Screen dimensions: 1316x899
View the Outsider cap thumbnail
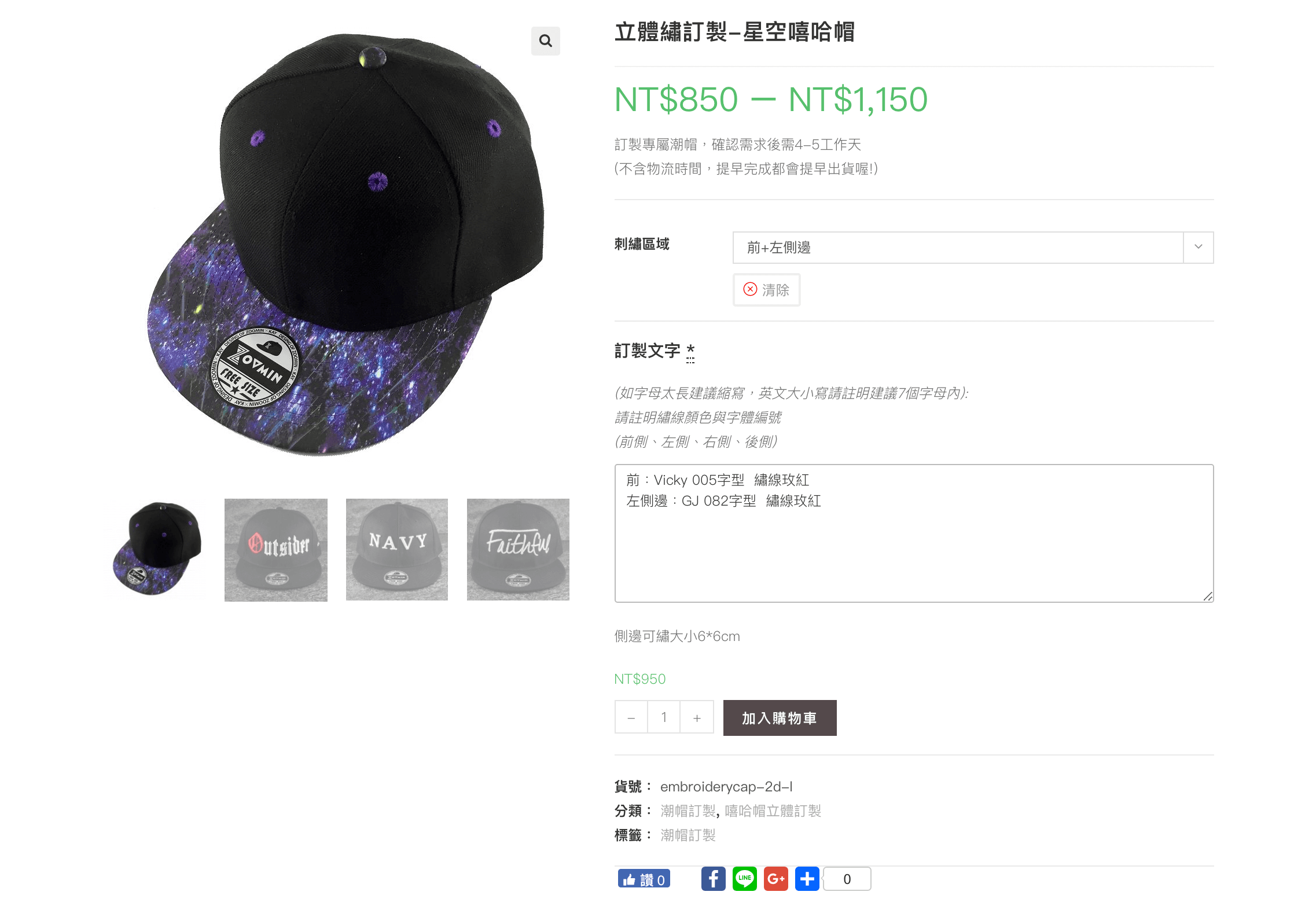coord(276,550)
